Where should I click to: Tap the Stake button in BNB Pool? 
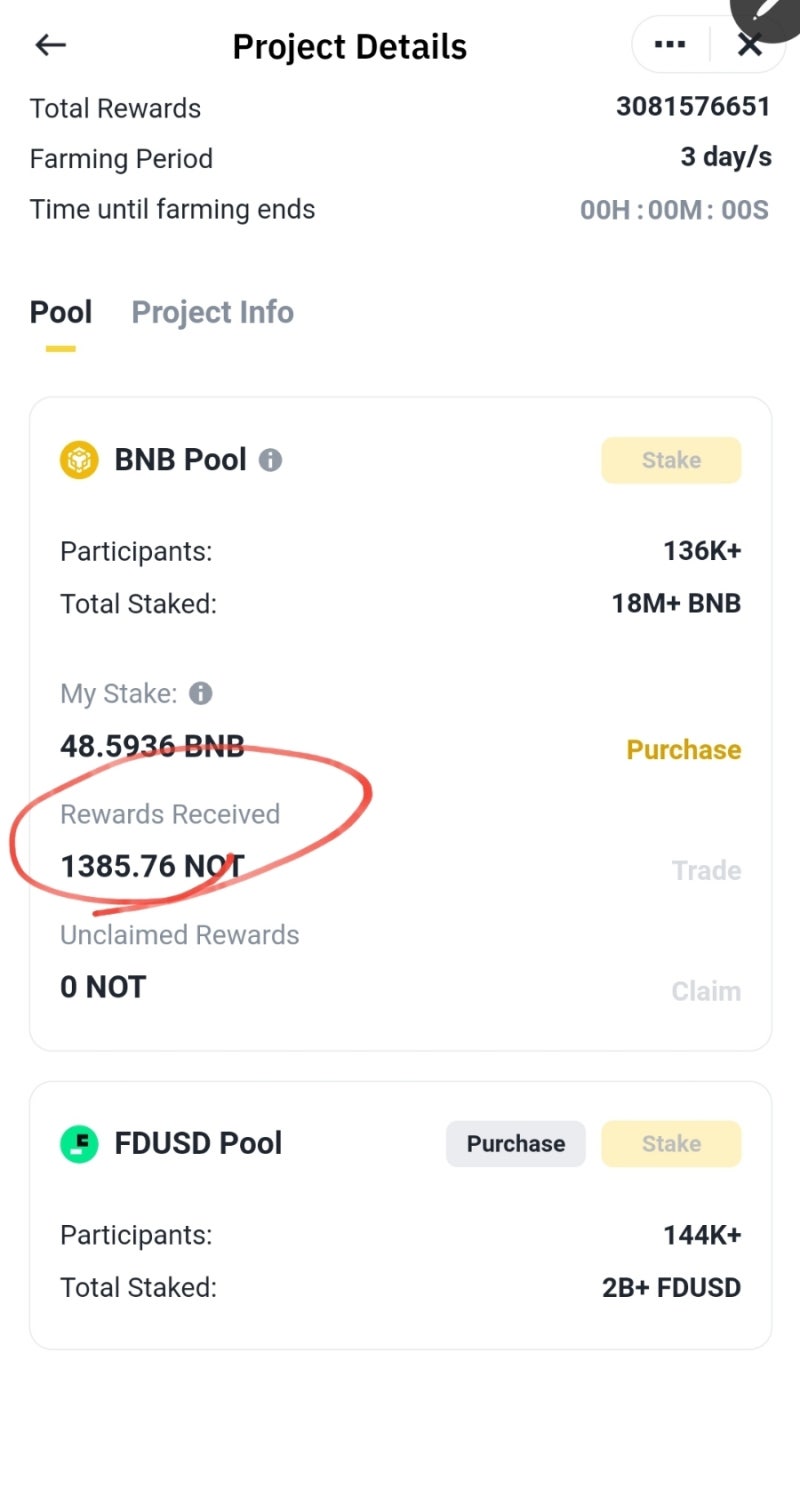click(x=671, y=460)
